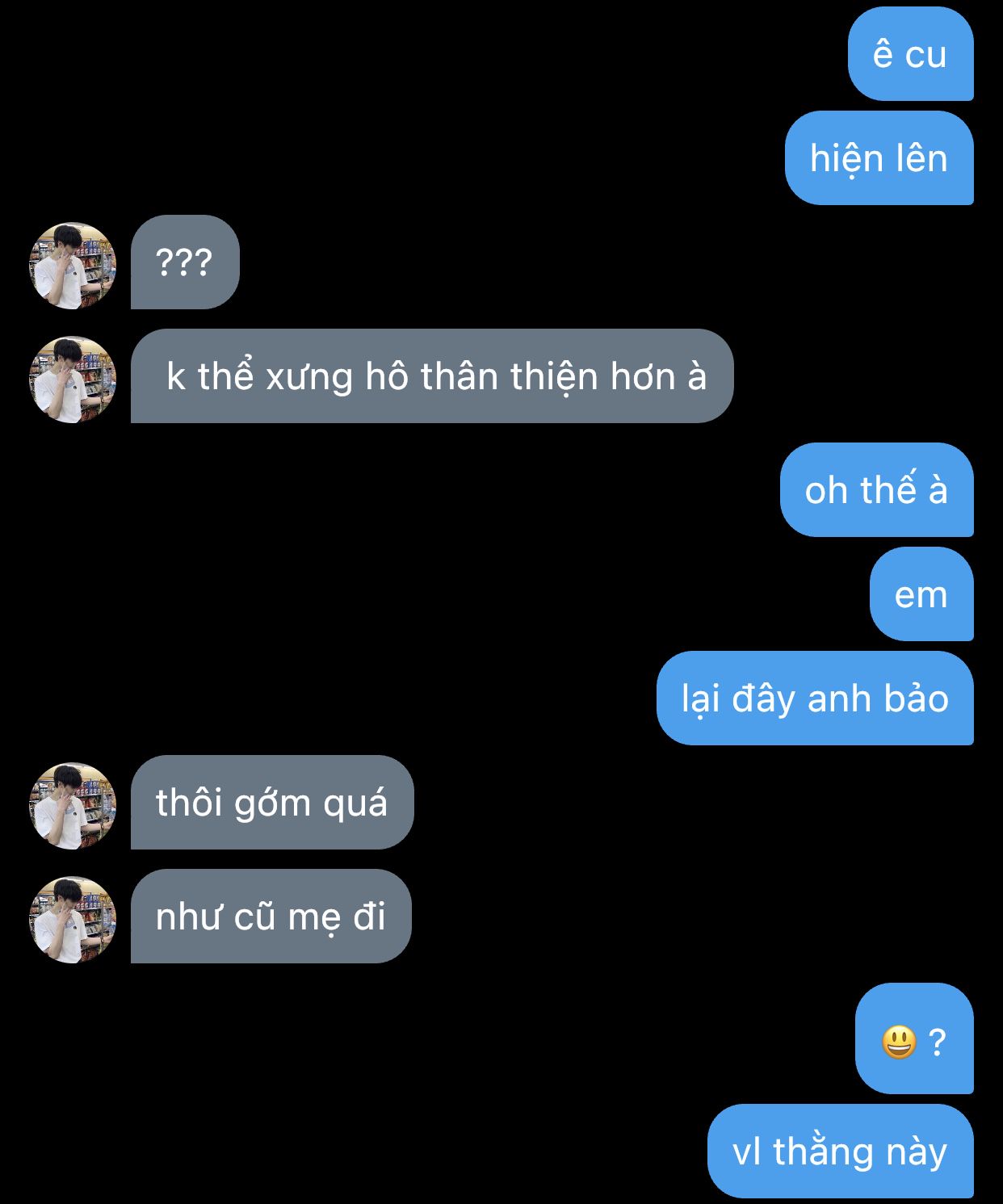The image size is (1003, 1204).
Task: Open profile picture beside 'thôi gớm quá'
Action: coord(73,806)
